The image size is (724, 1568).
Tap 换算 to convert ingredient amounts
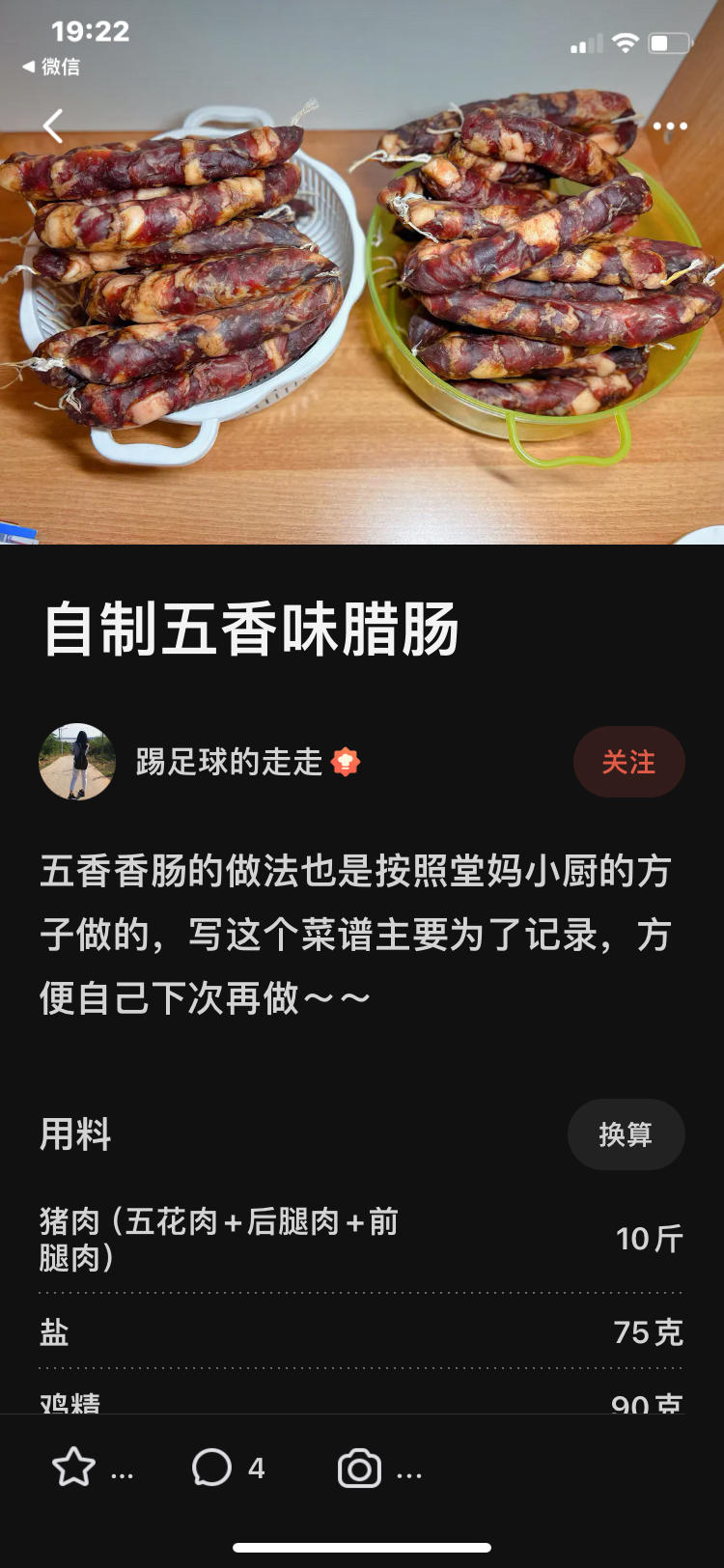pyautogui.click(x=626, y=1134)
